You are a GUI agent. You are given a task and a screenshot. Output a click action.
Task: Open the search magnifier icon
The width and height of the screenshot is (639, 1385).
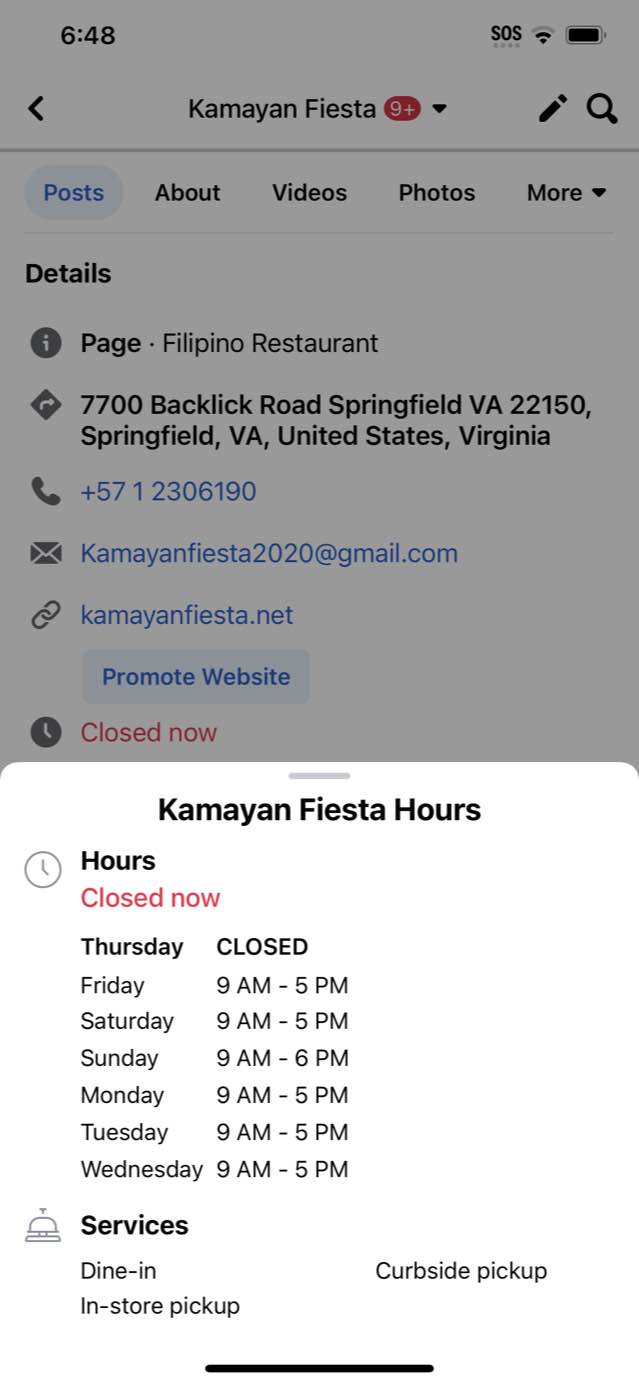click(602, 108)
